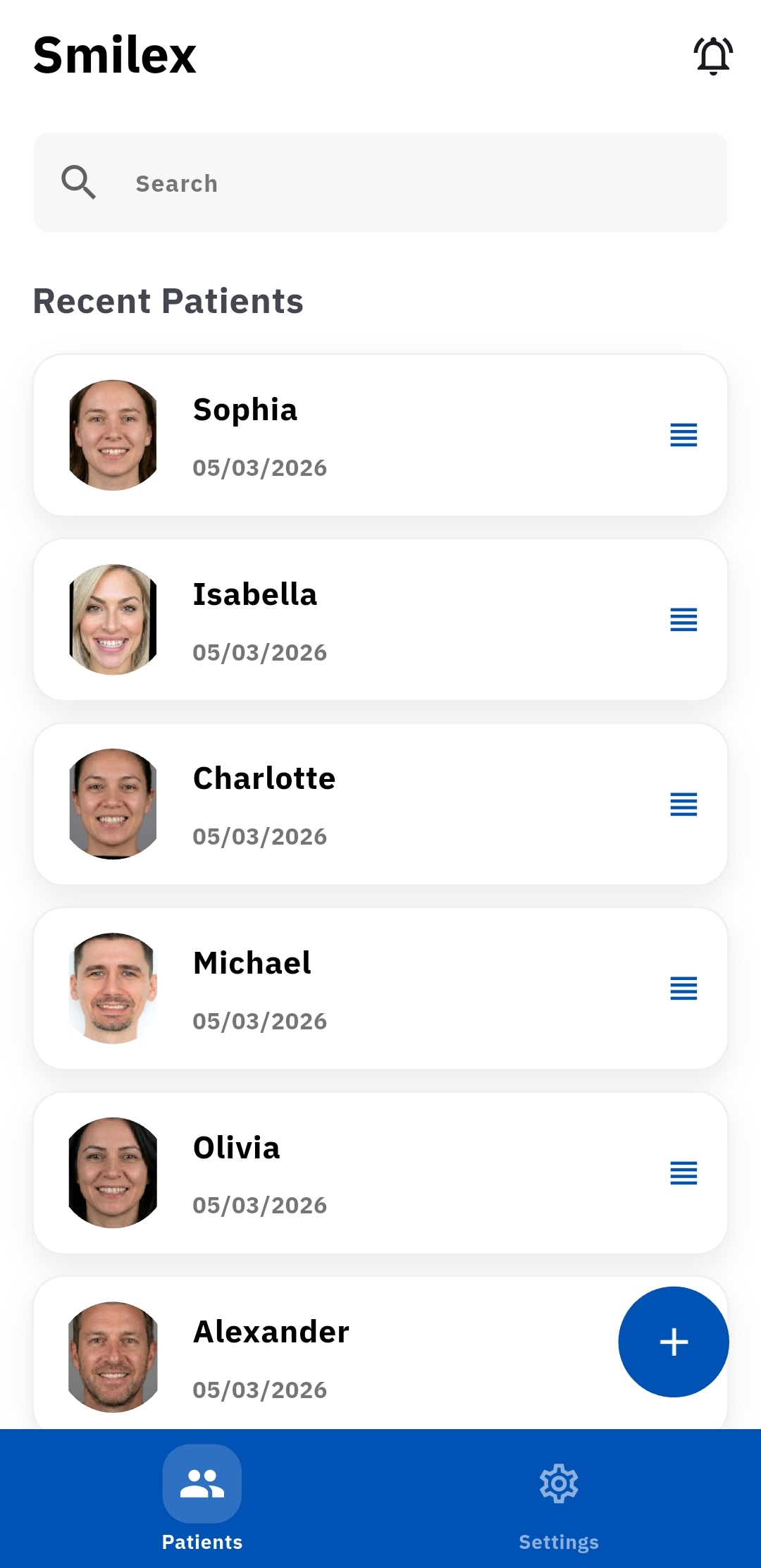The width and height of the screenshot is (761, 1568).
Task: Click the search magnifier icon
Action: click(x=79, y=182)
